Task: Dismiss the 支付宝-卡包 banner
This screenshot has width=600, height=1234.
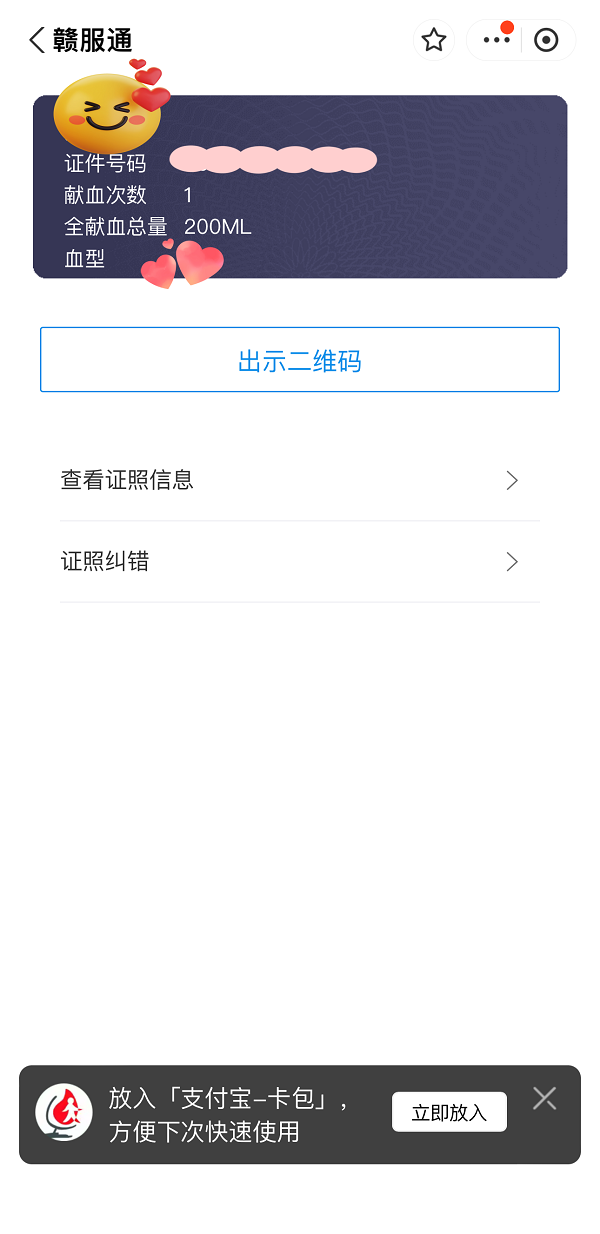Action: 544,1099
